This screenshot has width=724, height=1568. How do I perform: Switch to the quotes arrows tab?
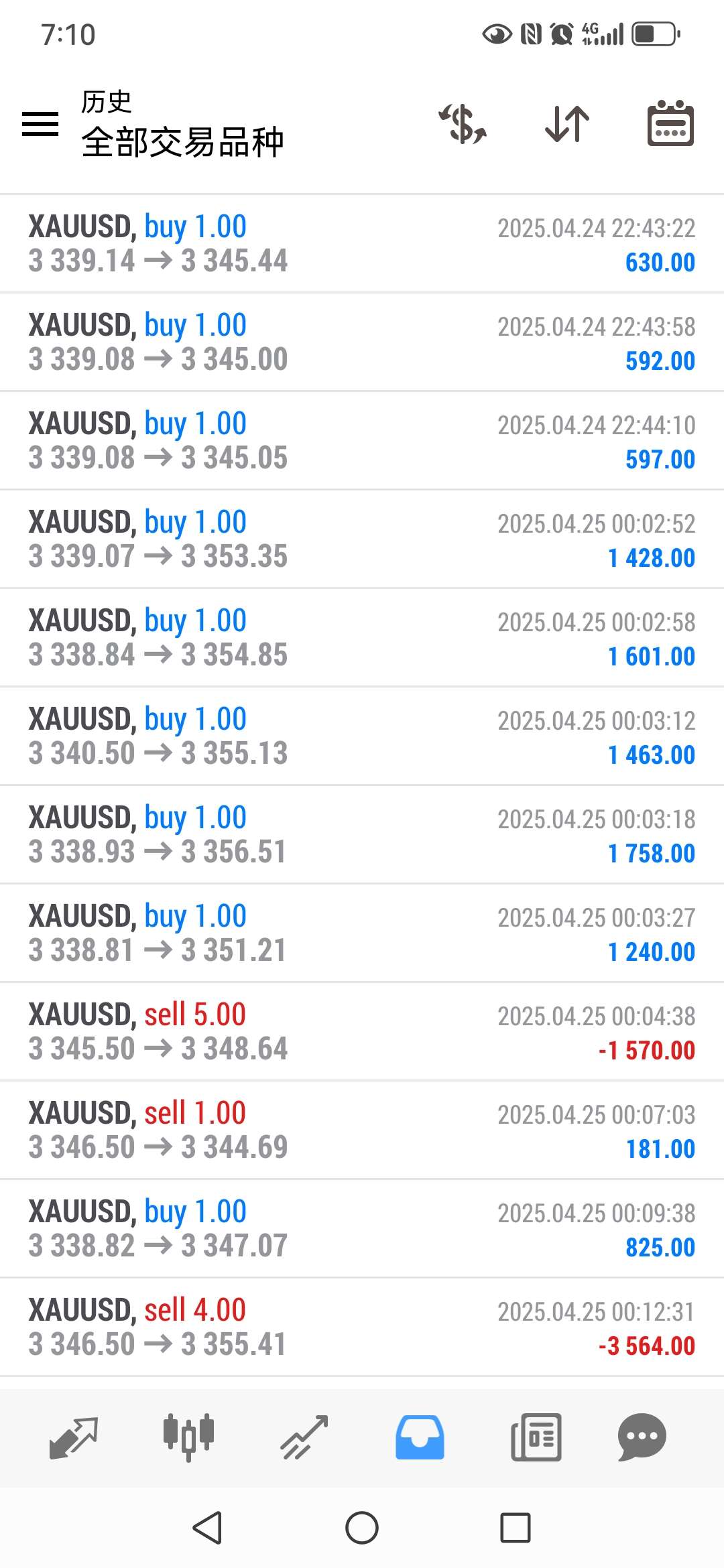tap(74, 1437)
